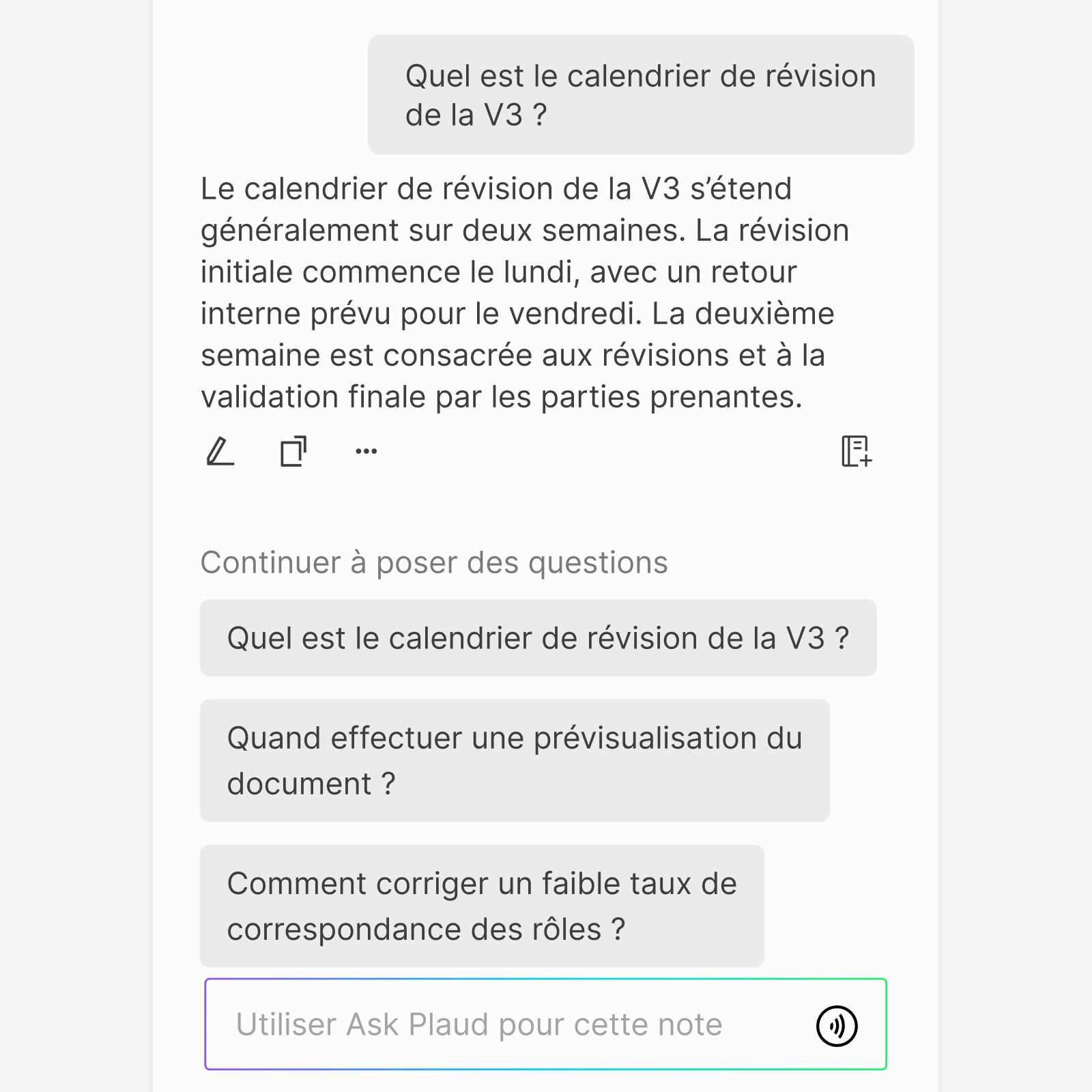The image size is (1092, 1092).
Task: Start voice input in Ask Plaud
Action: click(837, 1025)
